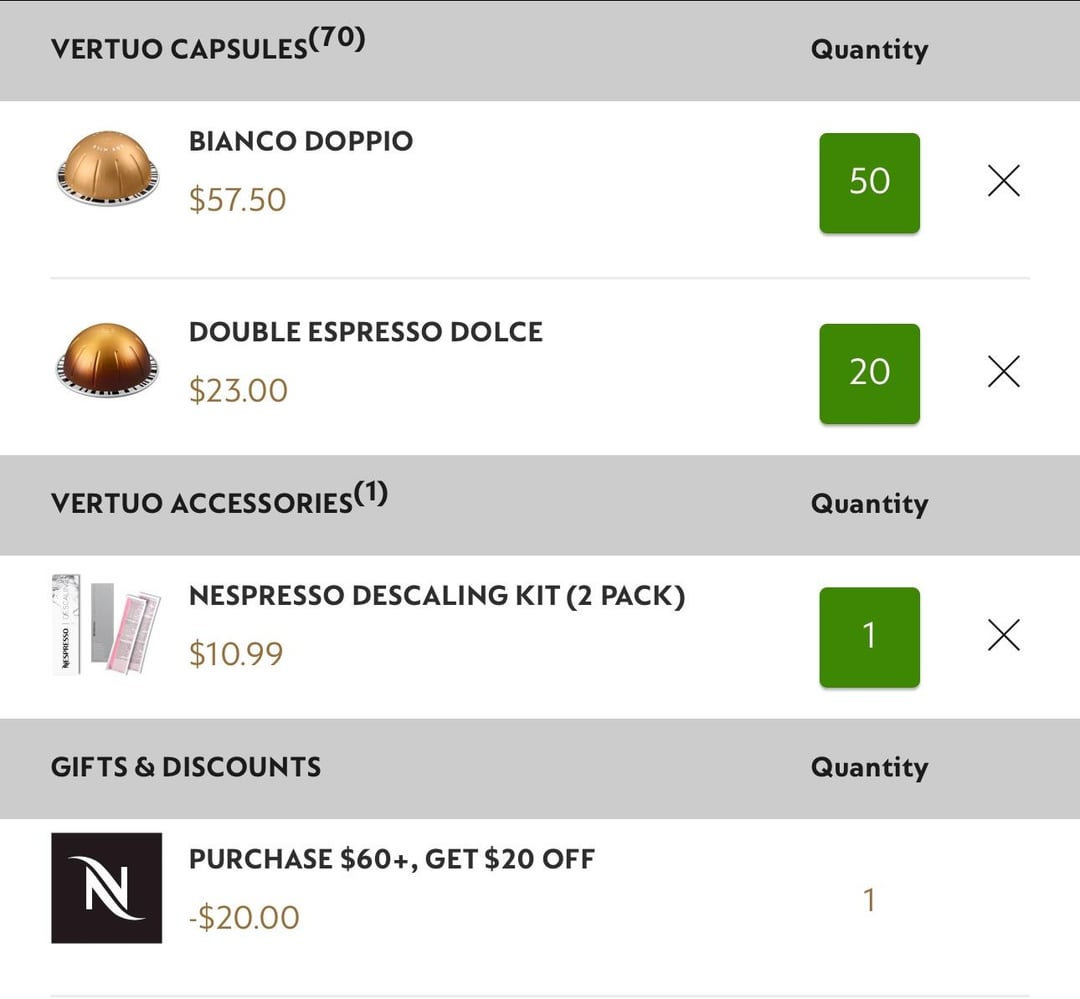Open the Double Espresso Dolce capsule image
This screenshot has width=1080, height=999.
pyautogui.click(x=107, y=360)
